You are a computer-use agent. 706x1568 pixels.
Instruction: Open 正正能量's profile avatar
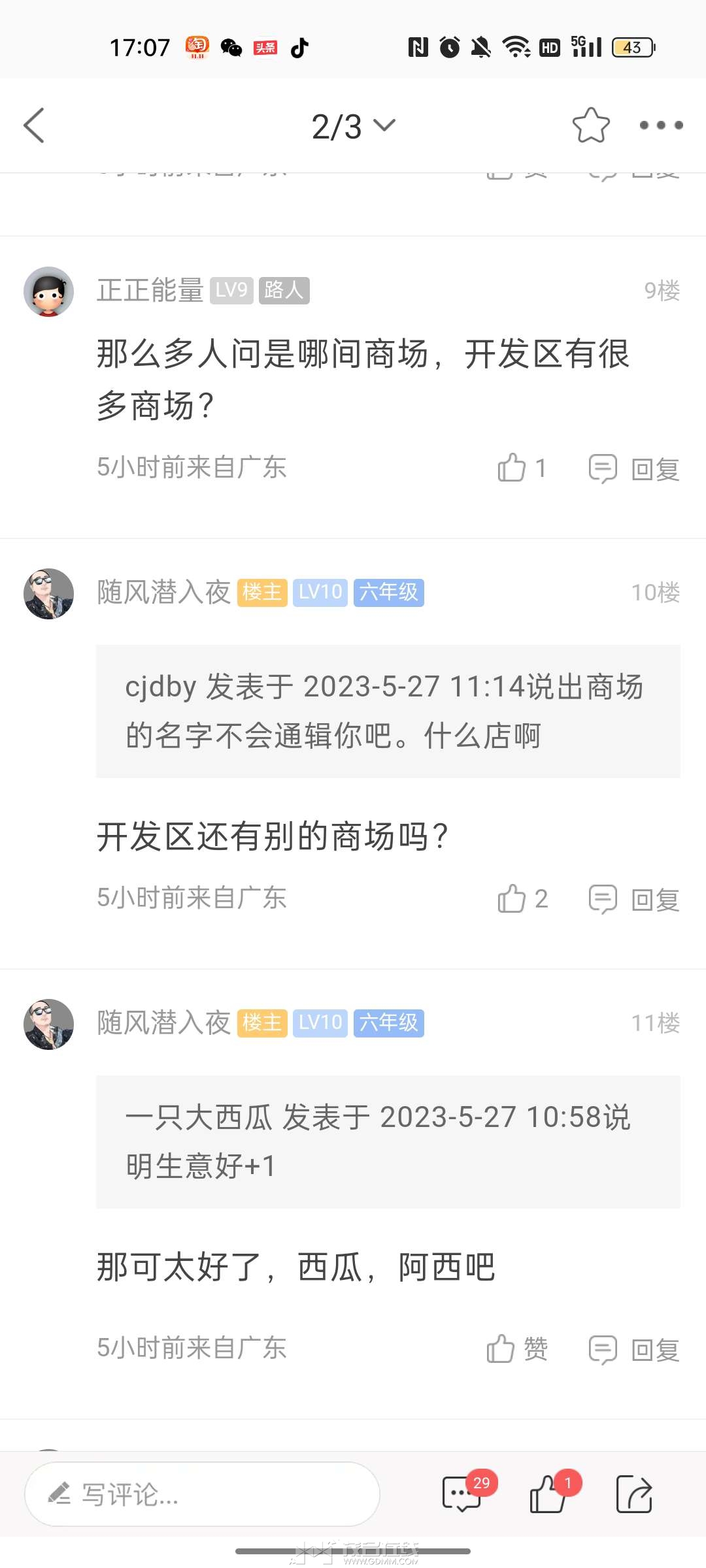tap(49, 291)
